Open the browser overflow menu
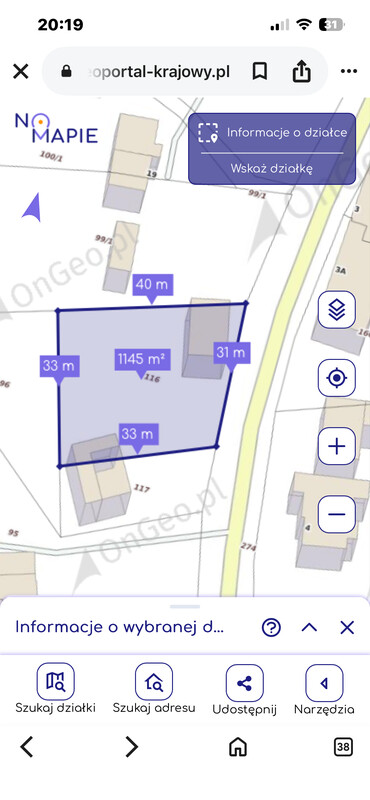Image resolution: width=370 pixels, height=800 pixels. [349, 71]
